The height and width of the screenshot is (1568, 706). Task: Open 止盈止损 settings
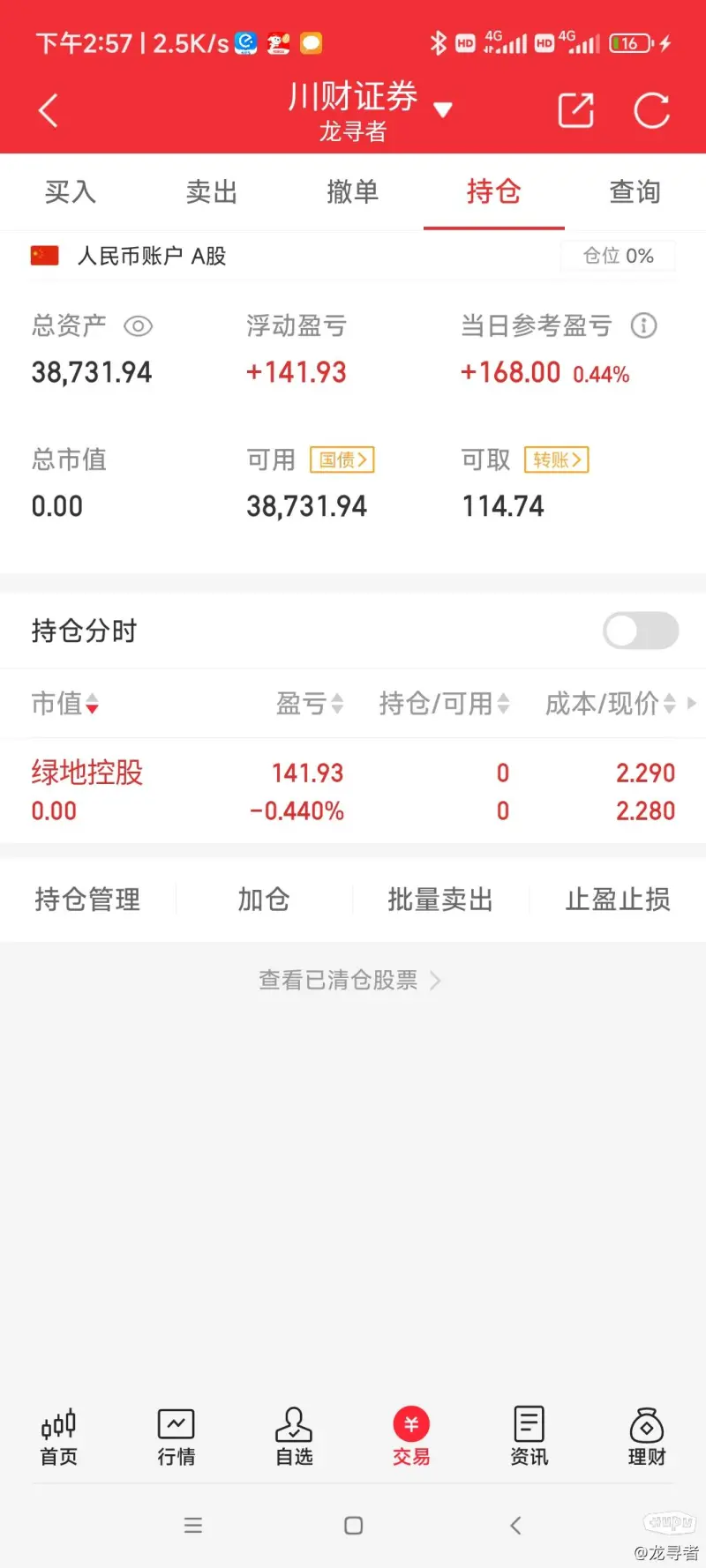pyautogui.click(x=618, y=900)
